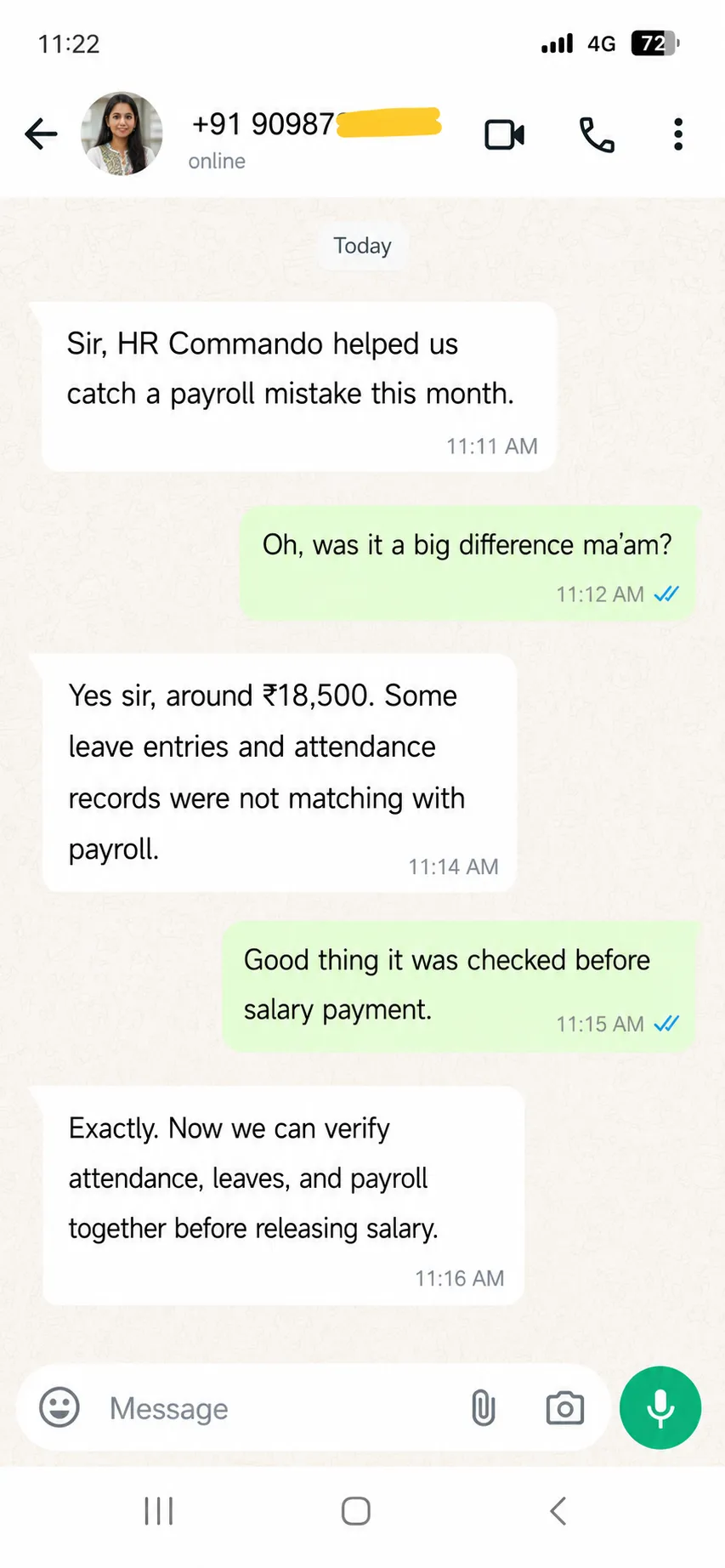Open the camera from the message bar

pyautogui.click(x=564, y=1408)
